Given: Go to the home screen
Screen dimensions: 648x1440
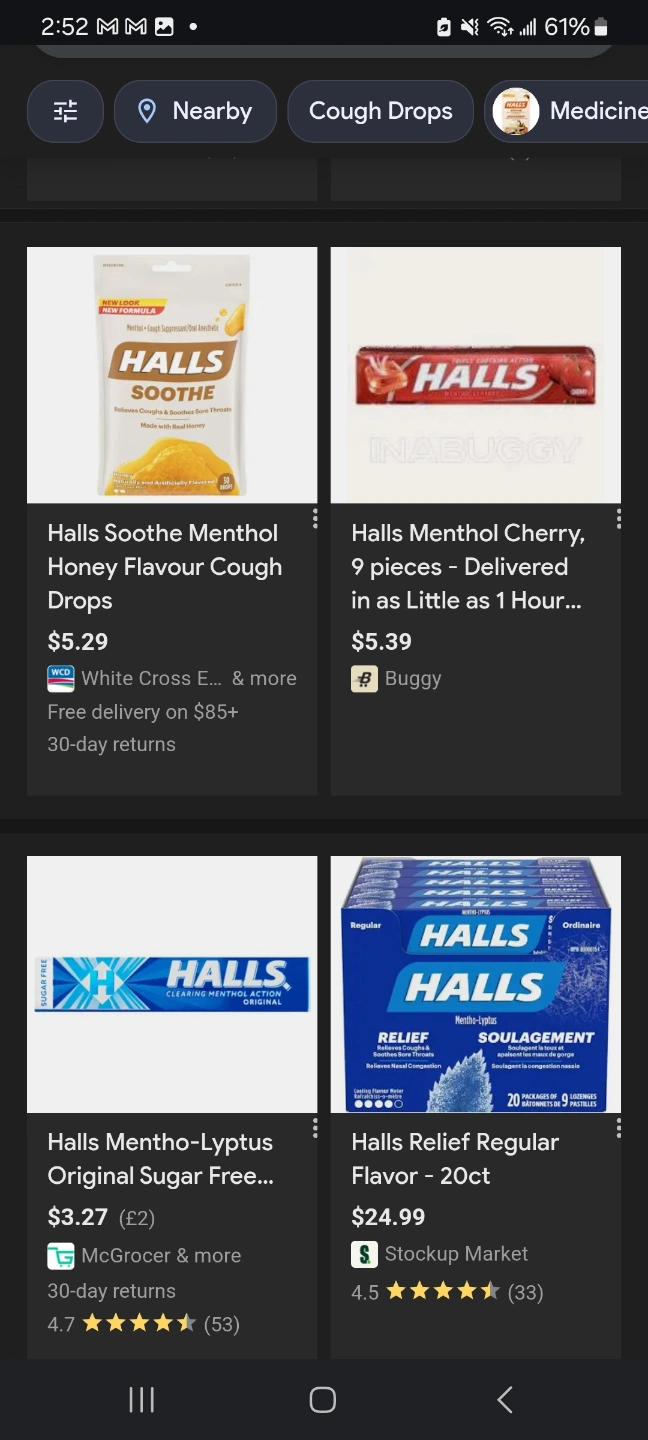Looking at the screenshot, I should tap(322, 1399).
